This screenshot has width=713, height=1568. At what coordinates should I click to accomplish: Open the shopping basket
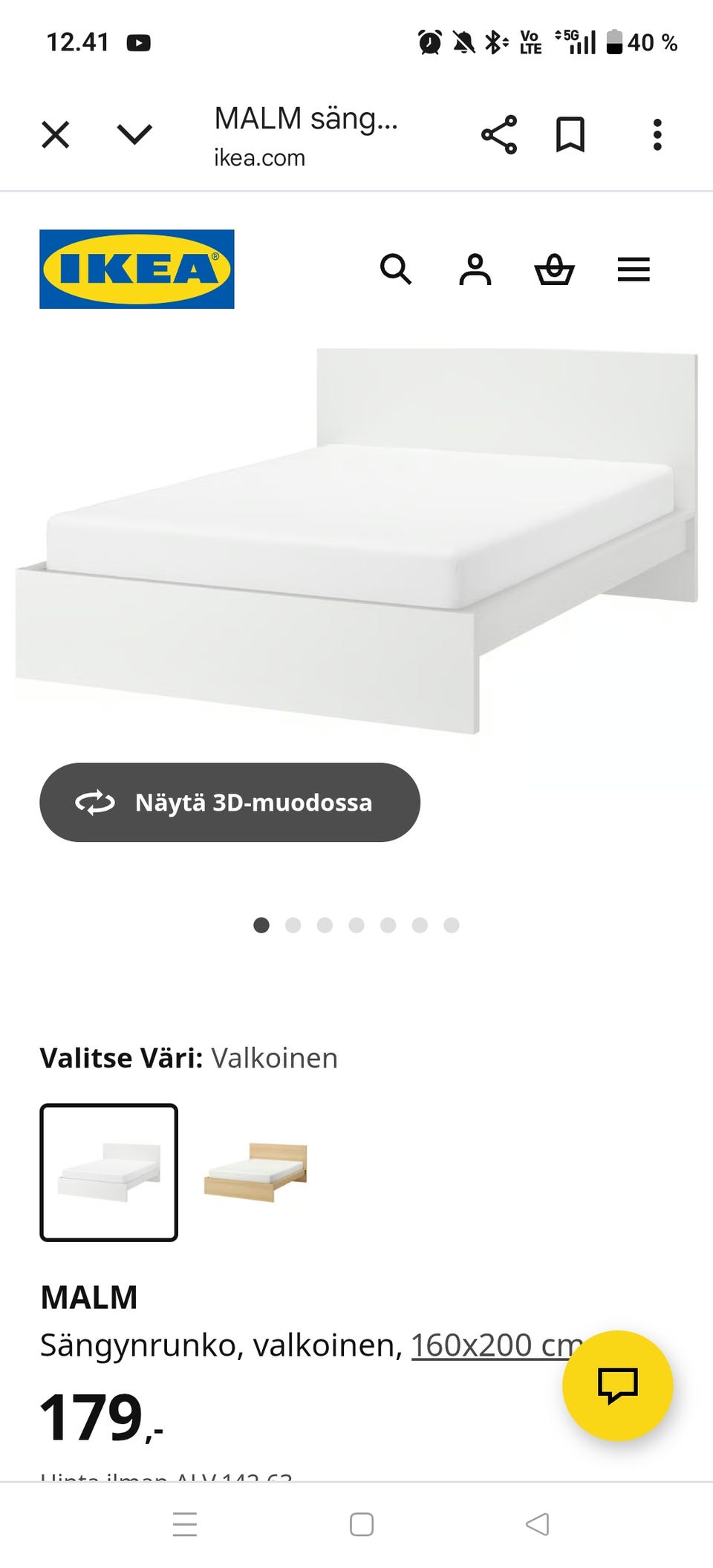point(555,269)
